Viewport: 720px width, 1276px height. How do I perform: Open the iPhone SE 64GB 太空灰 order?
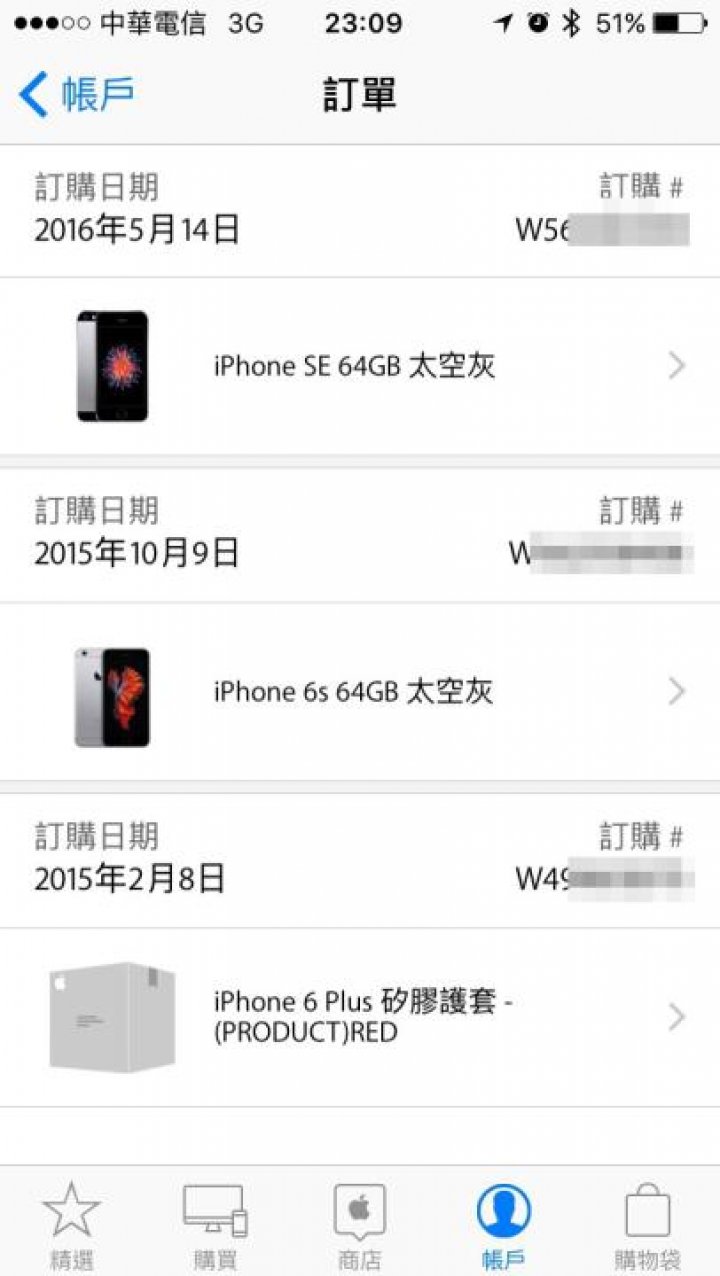click(x=360, y=366)
